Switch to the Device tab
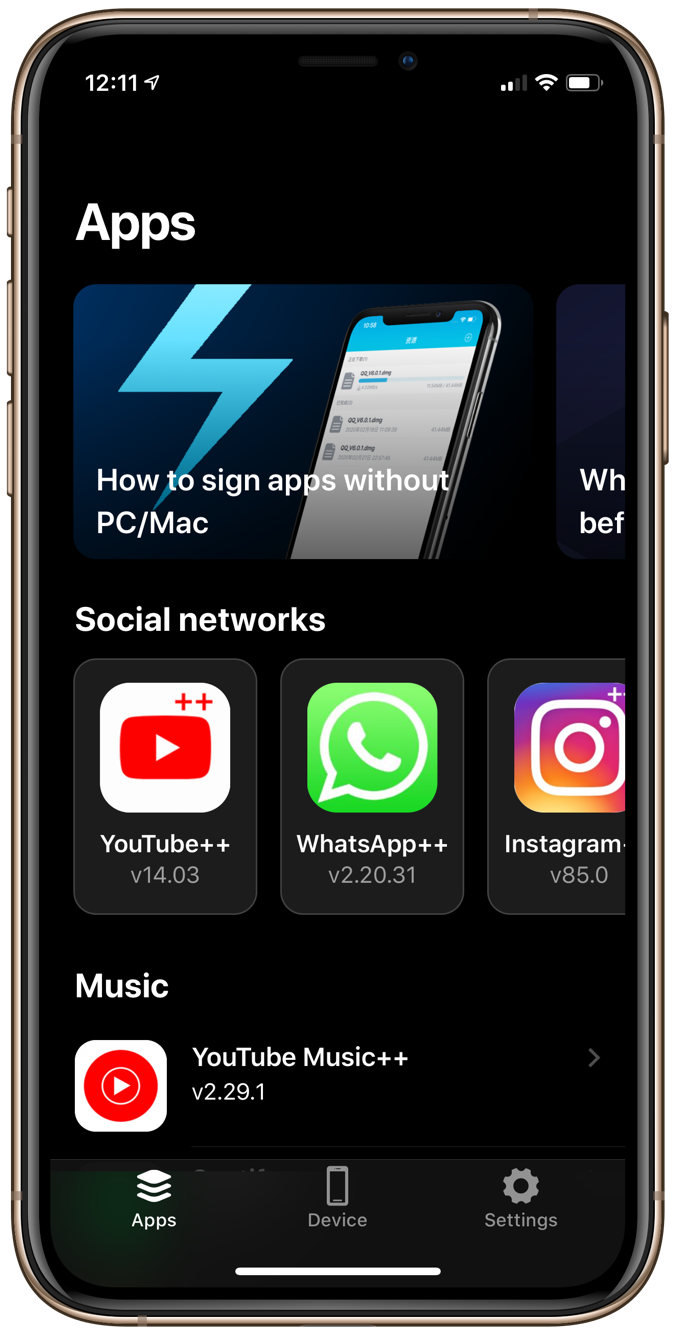Image resolution: width=675 pixels, height=1336 pixels. 337,1198
